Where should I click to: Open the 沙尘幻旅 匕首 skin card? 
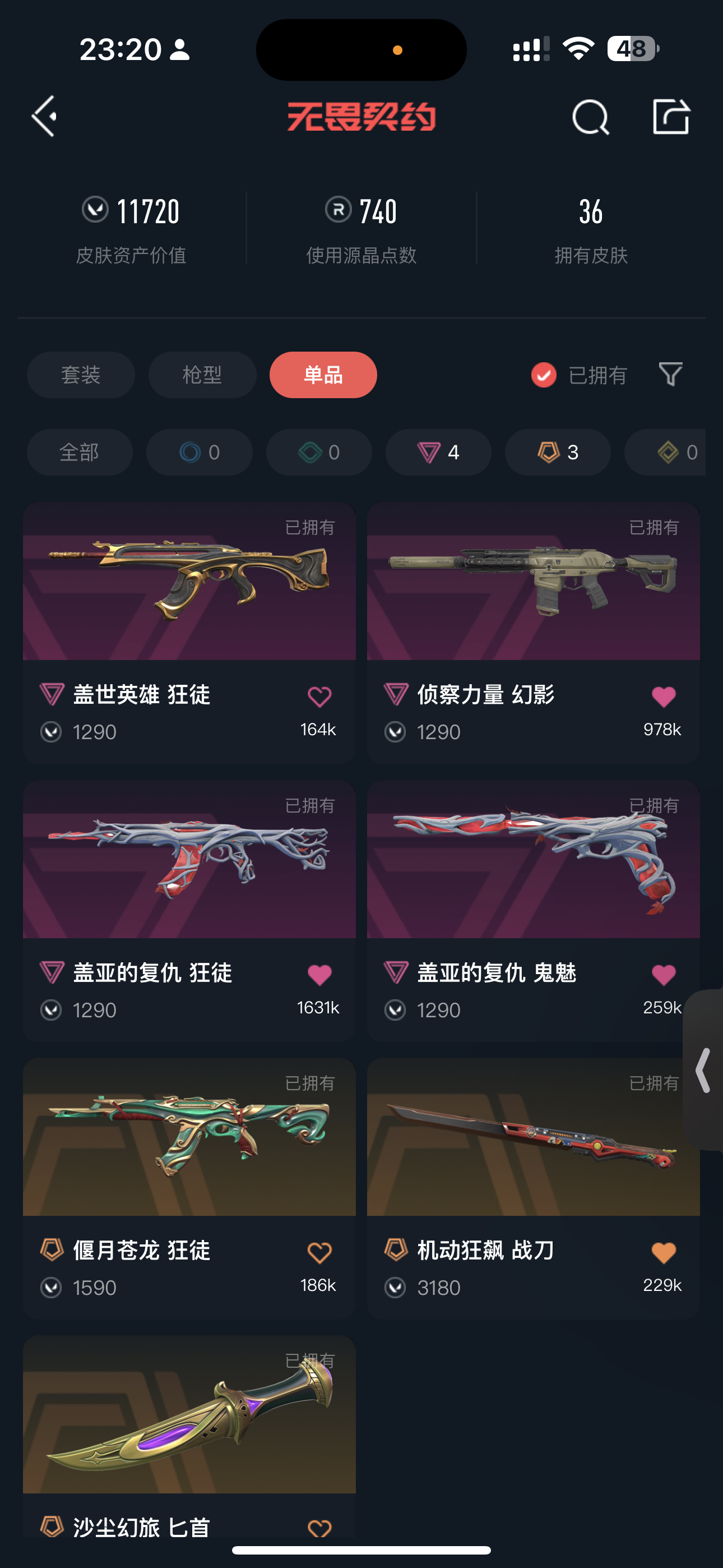tap(189, 1415)
